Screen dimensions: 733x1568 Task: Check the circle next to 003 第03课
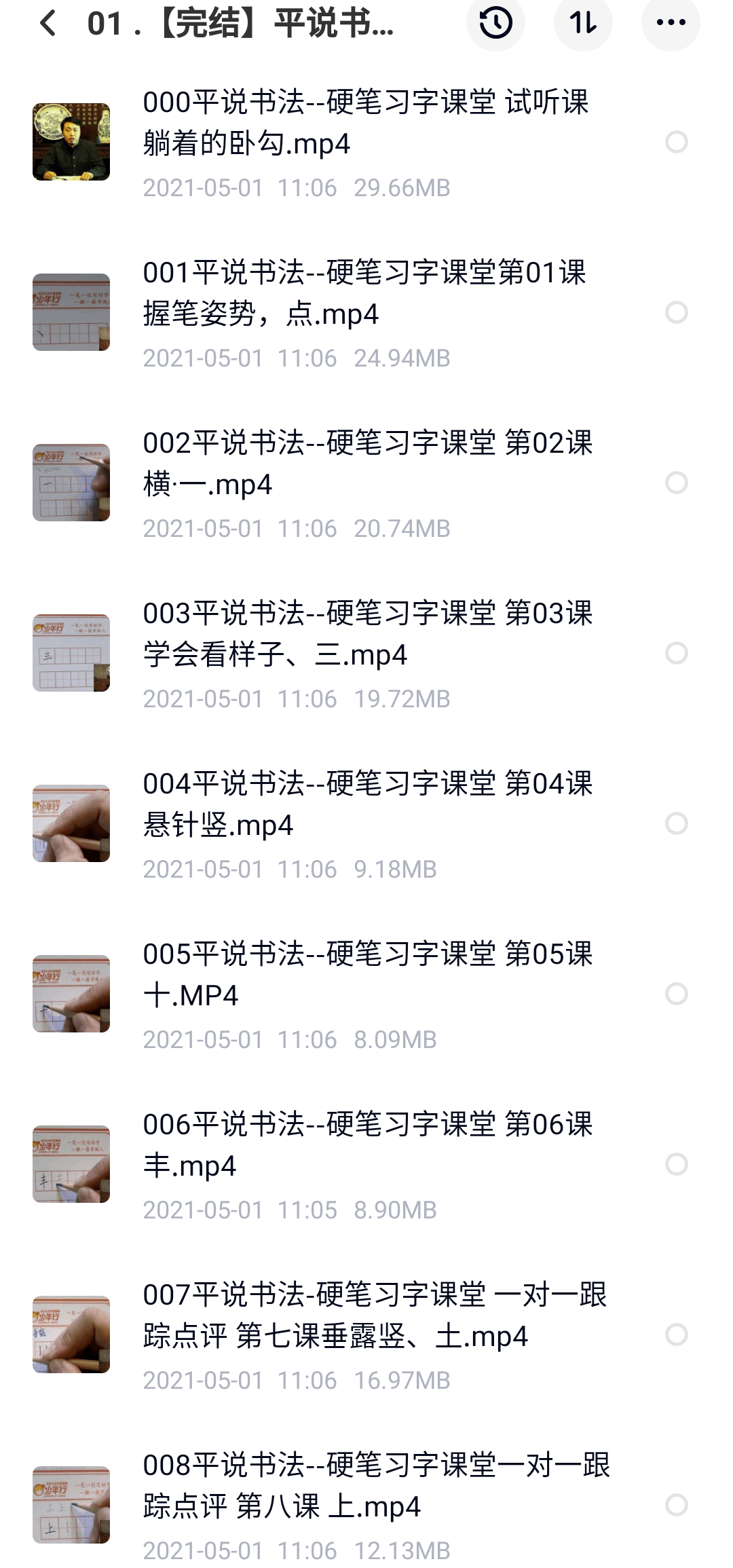coord(677,653)
